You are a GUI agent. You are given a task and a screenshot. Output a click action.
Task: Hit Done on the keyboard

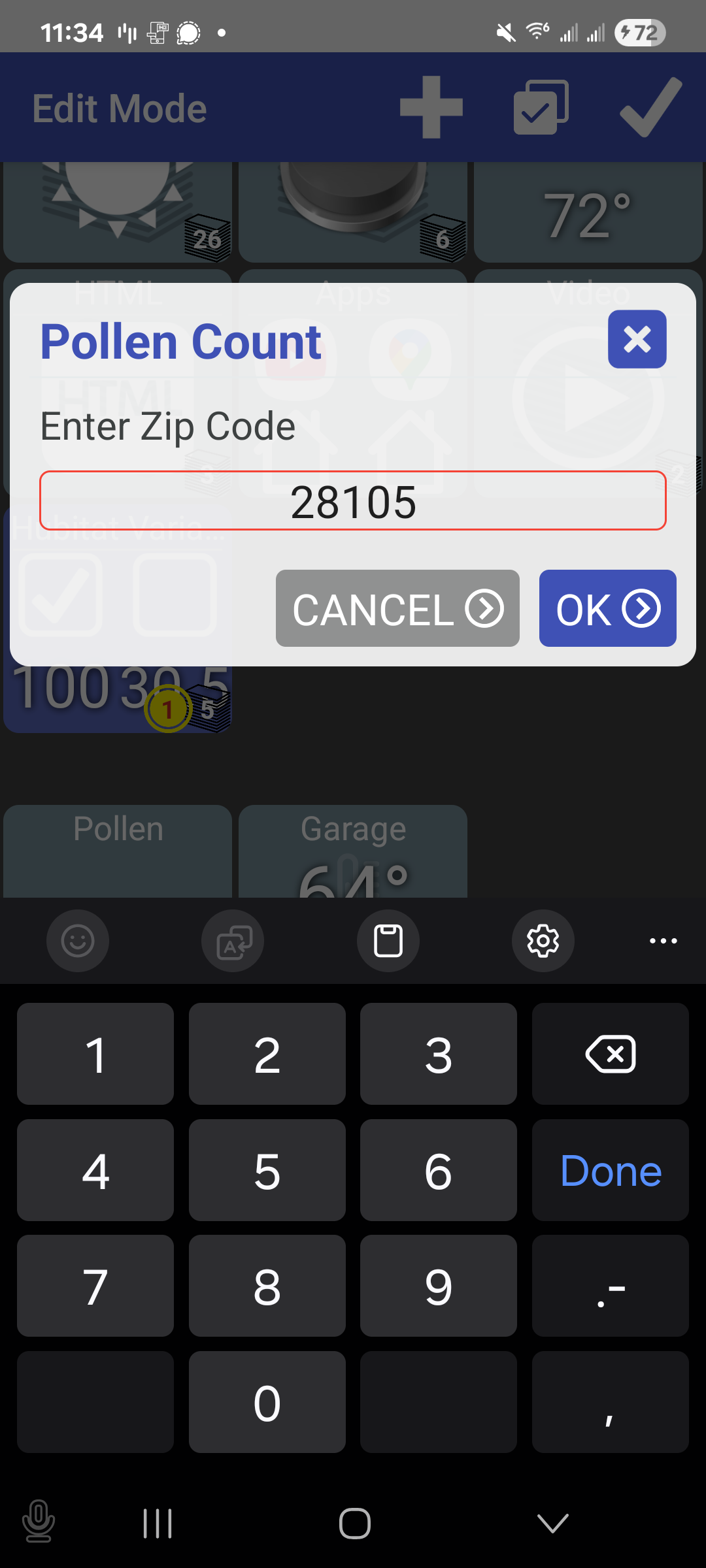tap(610, 1170)
